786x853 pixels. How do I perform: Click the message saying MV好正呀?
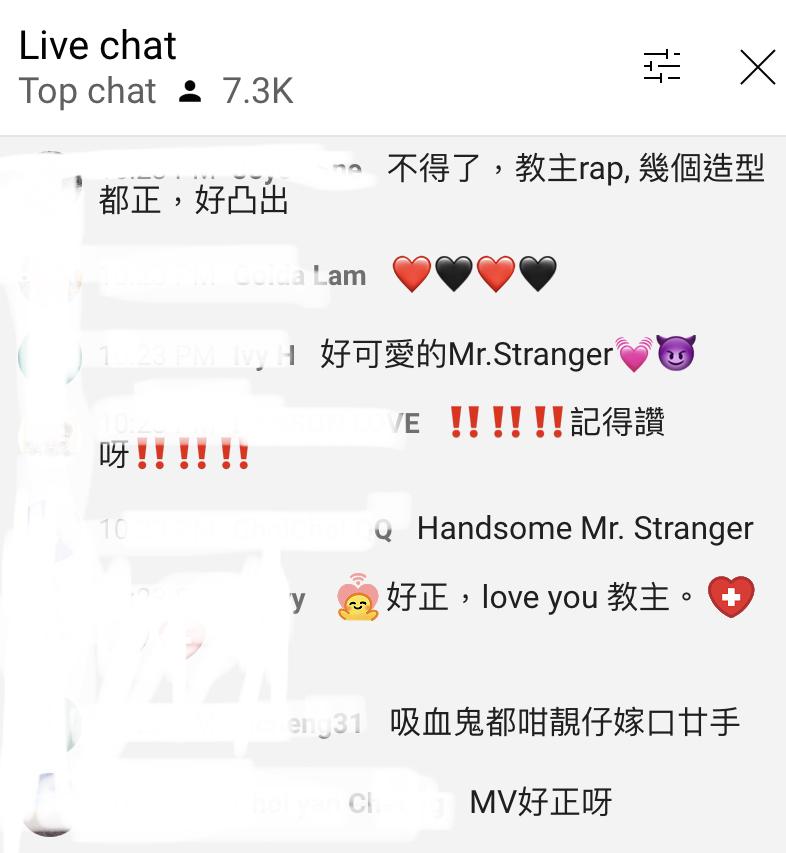coord(539,801)
